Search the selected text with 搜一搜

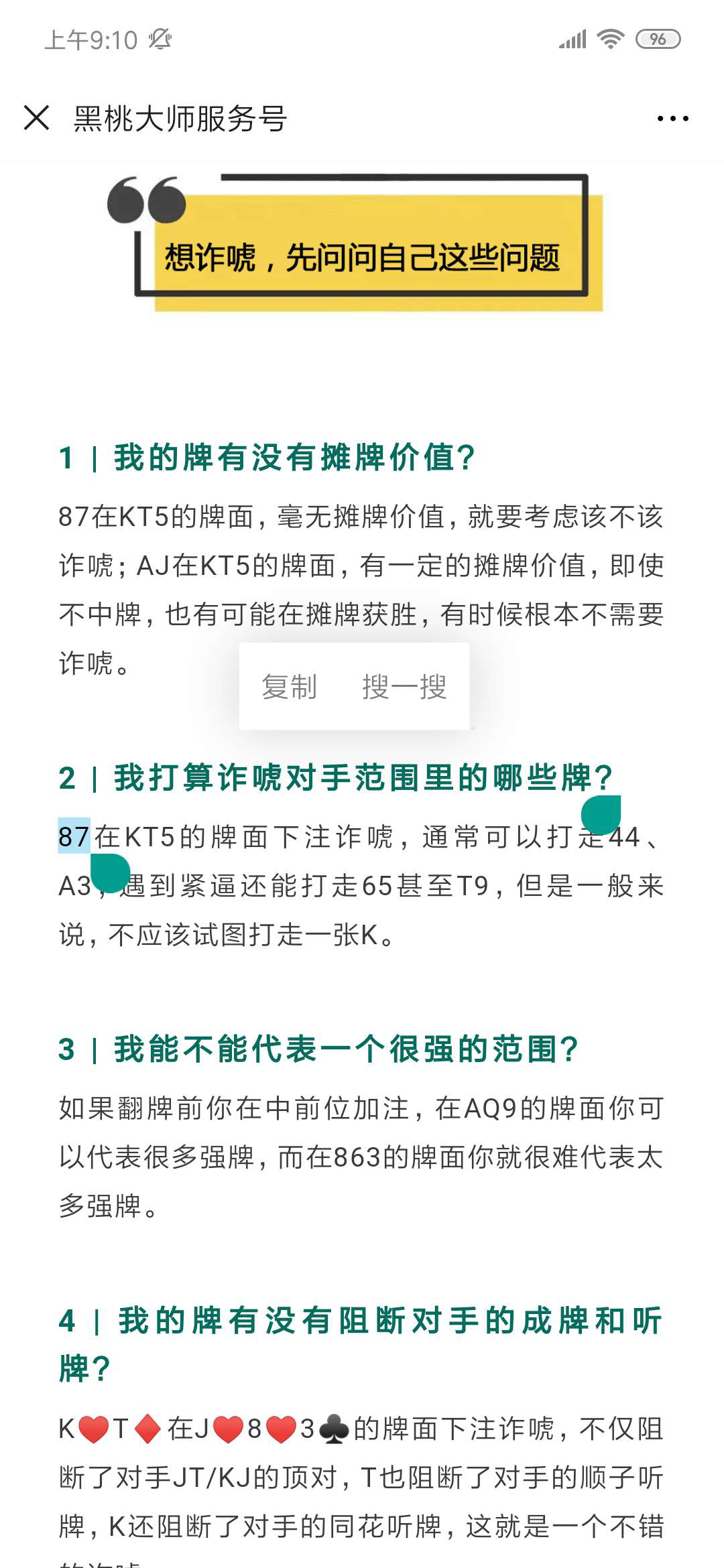tap(404, 686)
